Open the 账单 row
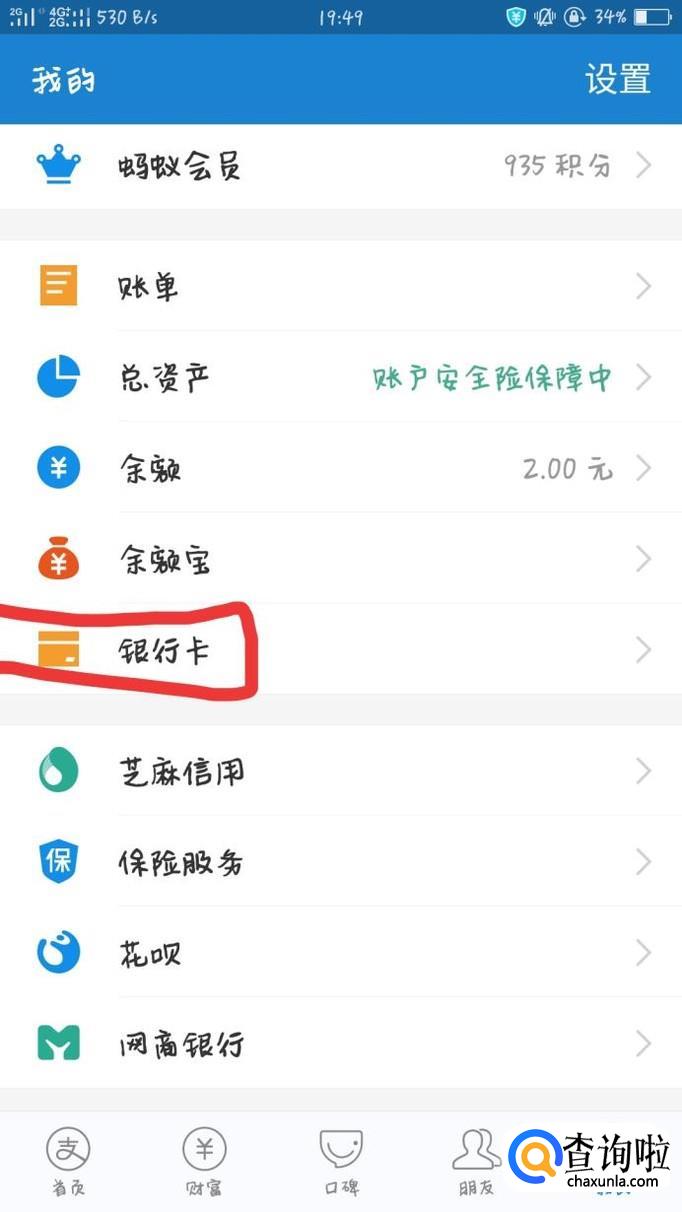 tap(340, 288)
